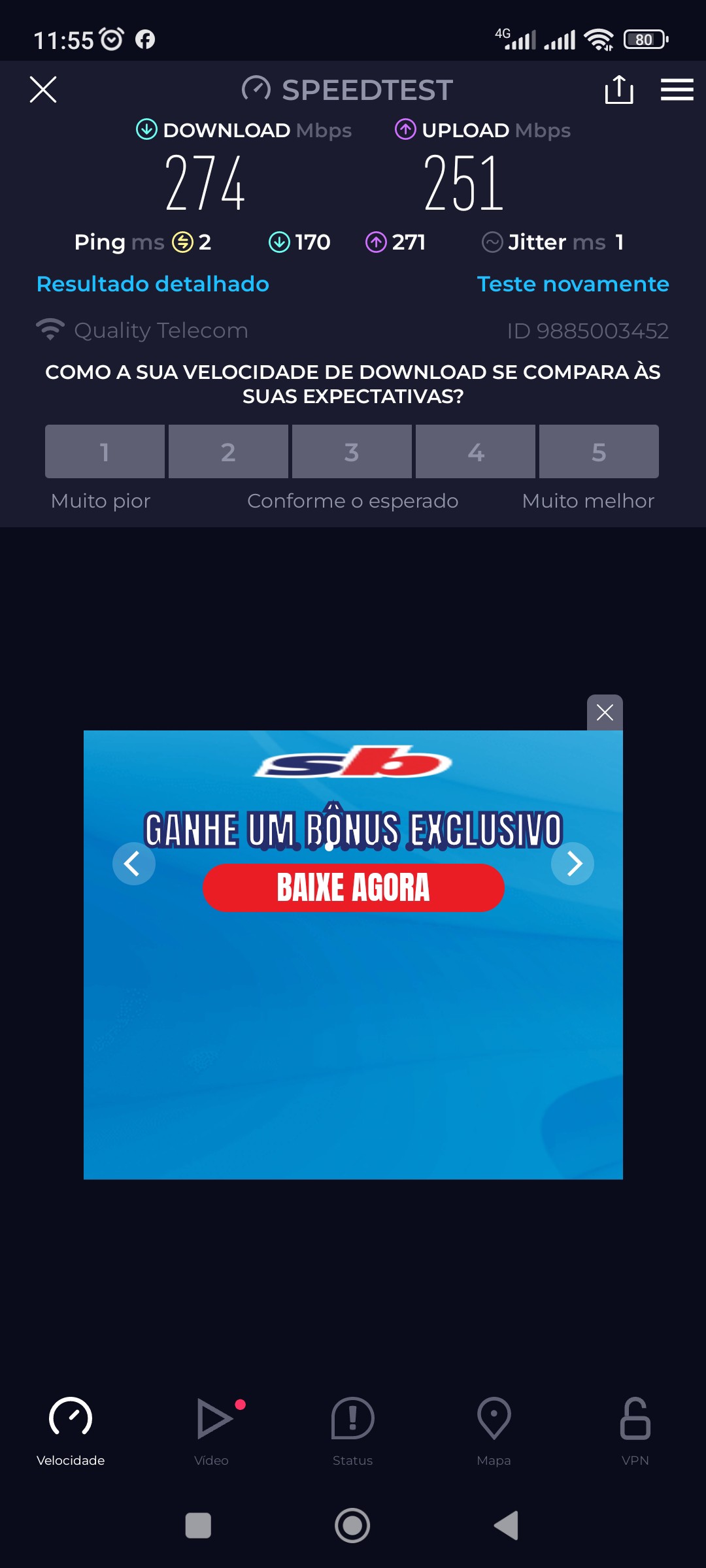The height and width of the screenshot is (1568, 706).
Task: Open the hamburger menu
Action: click(677, 90)
